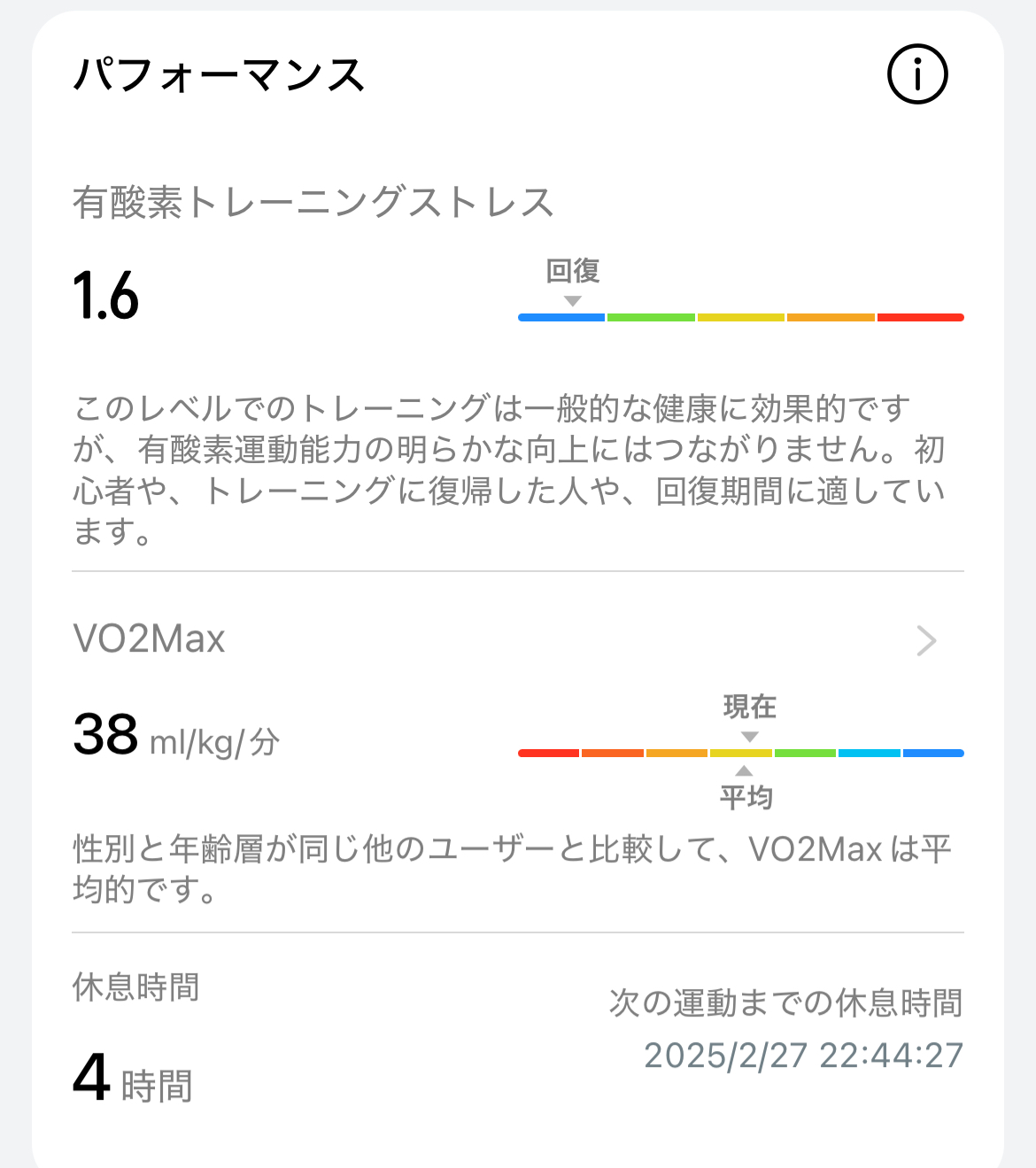Open the performance info icon

[x=917, y=74]
